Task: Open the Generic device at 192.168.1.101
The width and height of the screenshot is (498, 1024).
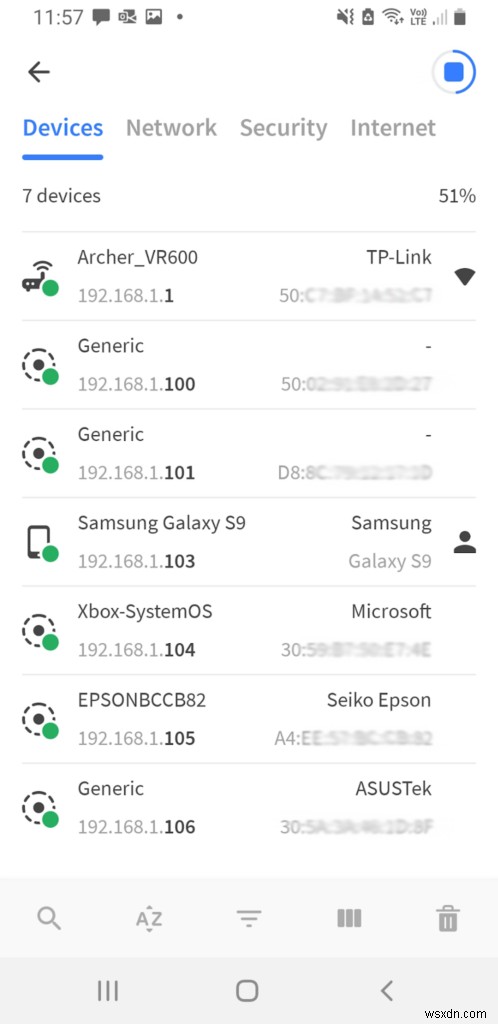Action: (x=249, y=454)
